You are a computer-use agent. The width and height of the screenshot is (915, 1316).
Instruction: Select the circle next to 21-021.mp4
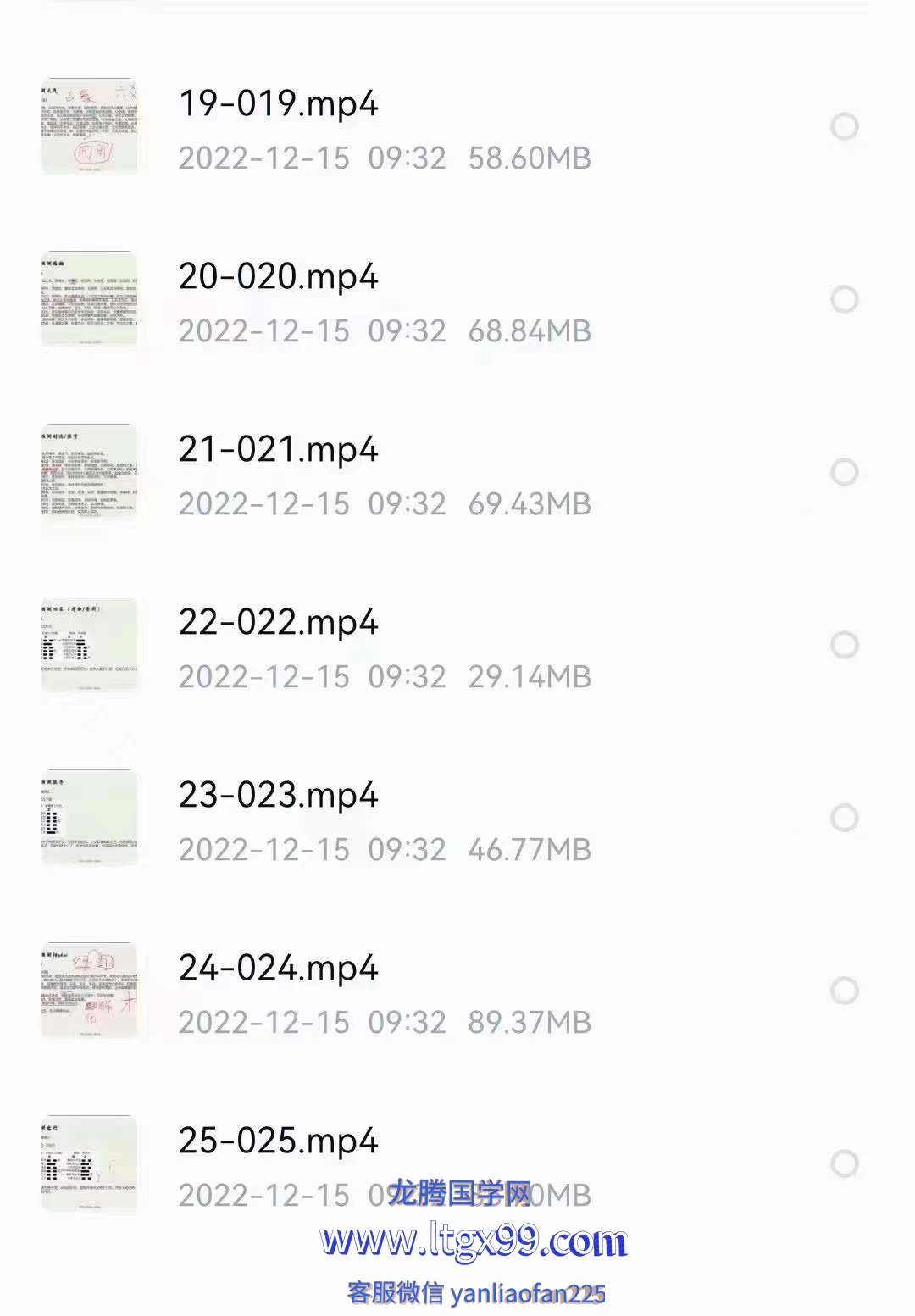point(844,472)
